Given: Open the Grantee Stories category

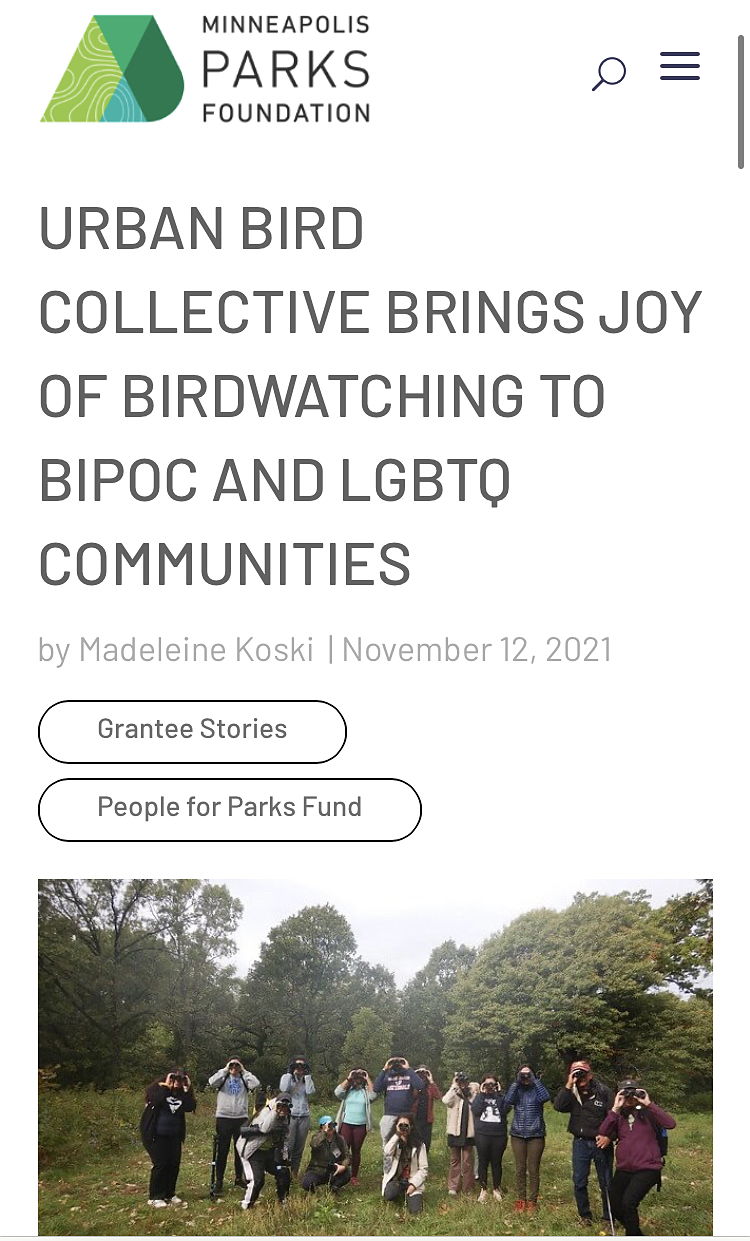Looking at the screenshot, I should pyautogui.click(x=192, y=731).
